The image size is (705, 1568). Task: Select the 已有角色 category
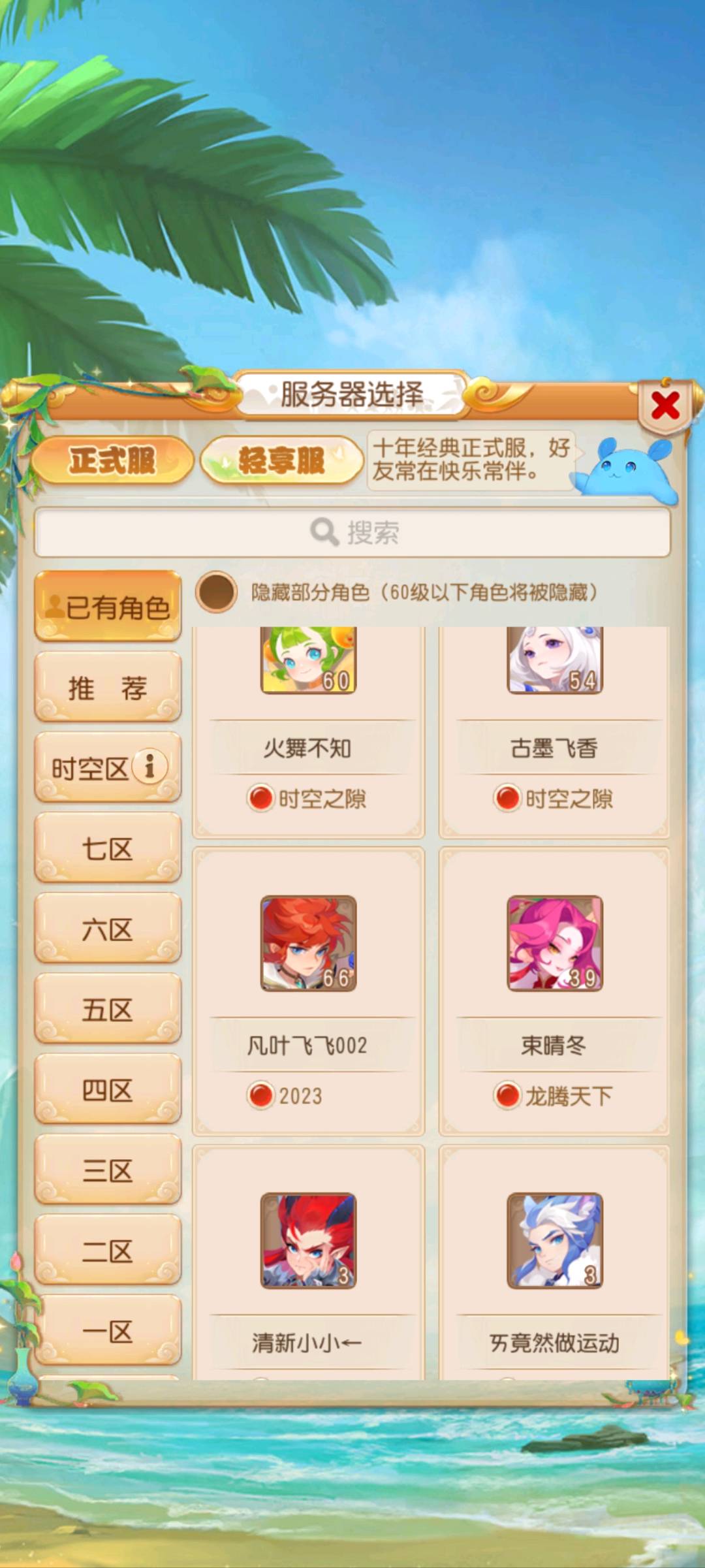(x=108, y=607)
